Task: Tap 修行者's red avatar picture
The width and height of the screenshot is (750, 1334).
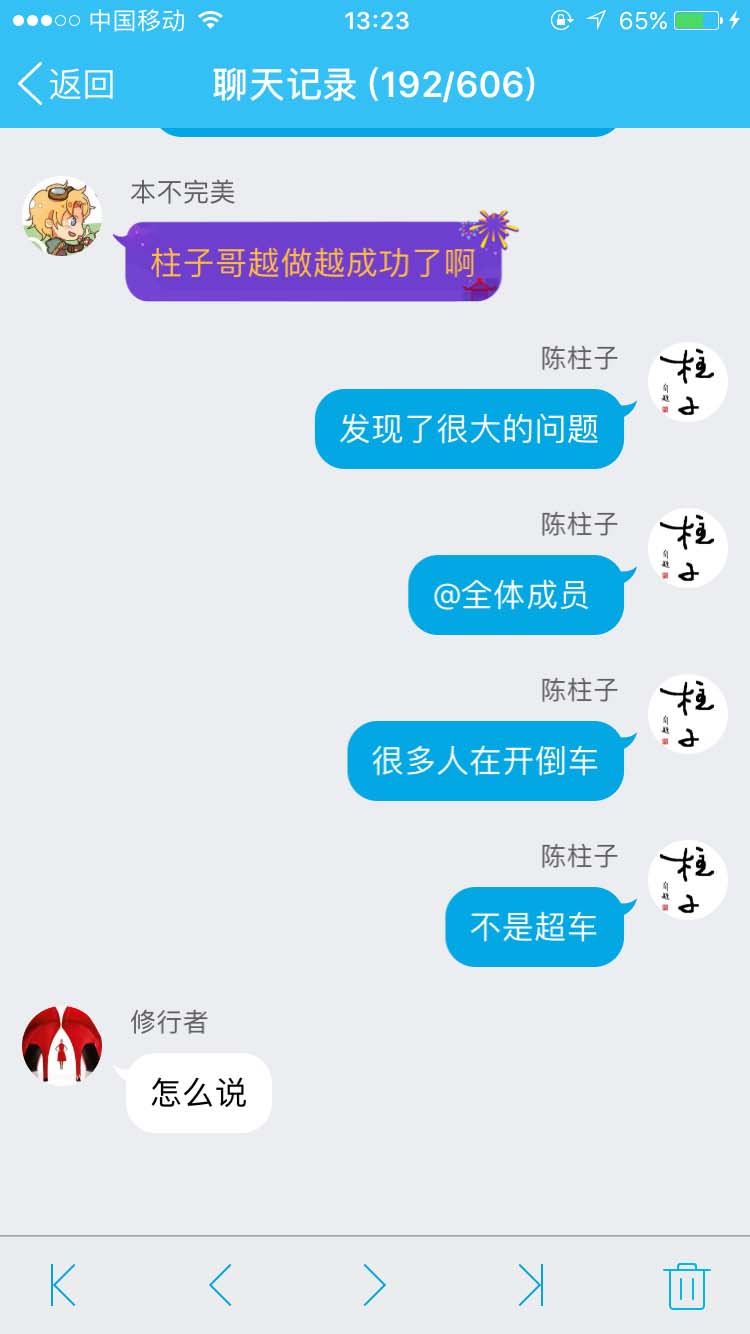Action: 60,1045
